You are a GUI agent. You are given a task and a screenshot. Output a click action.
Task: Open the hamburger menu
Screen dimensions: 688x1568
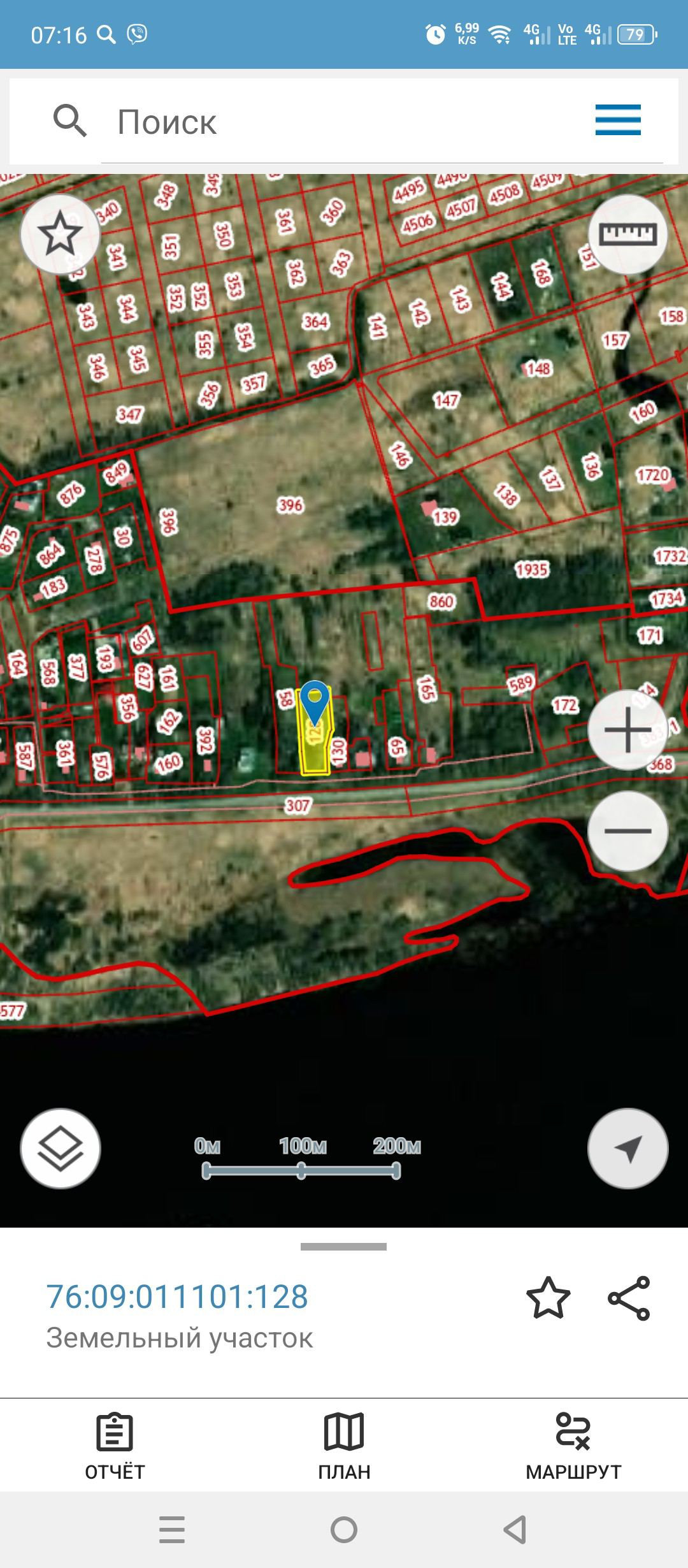[x=617, y=120]
